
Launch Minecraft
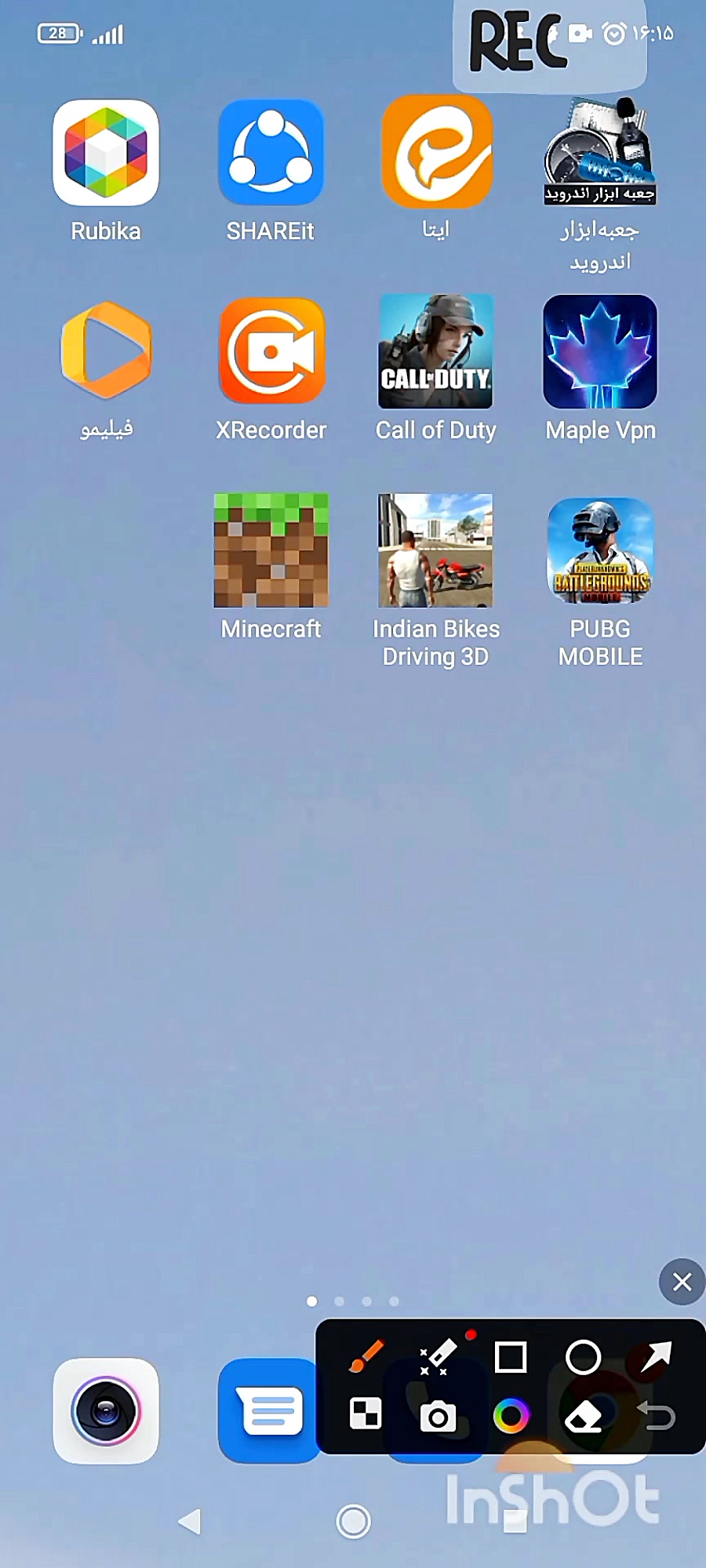[271, 550]
